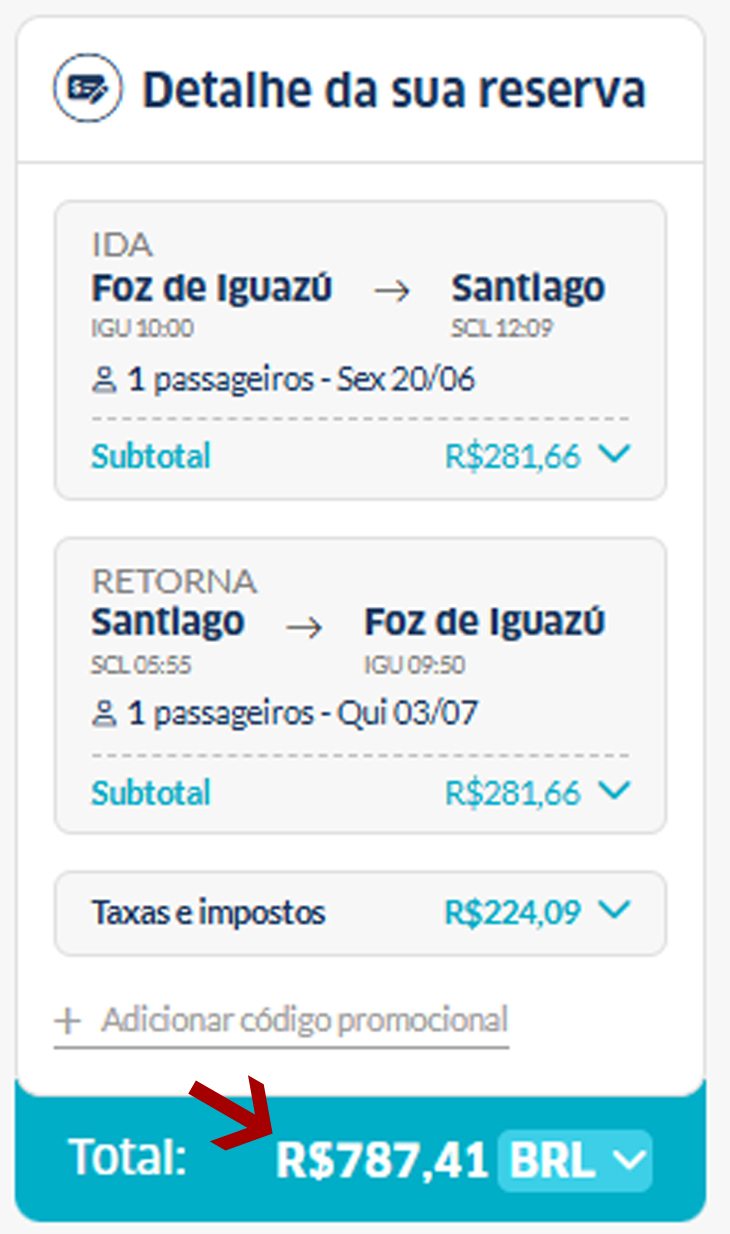The width and height of the screenshot is (730, 1234).
Task: Add a promotional code
Action: 282,1021
